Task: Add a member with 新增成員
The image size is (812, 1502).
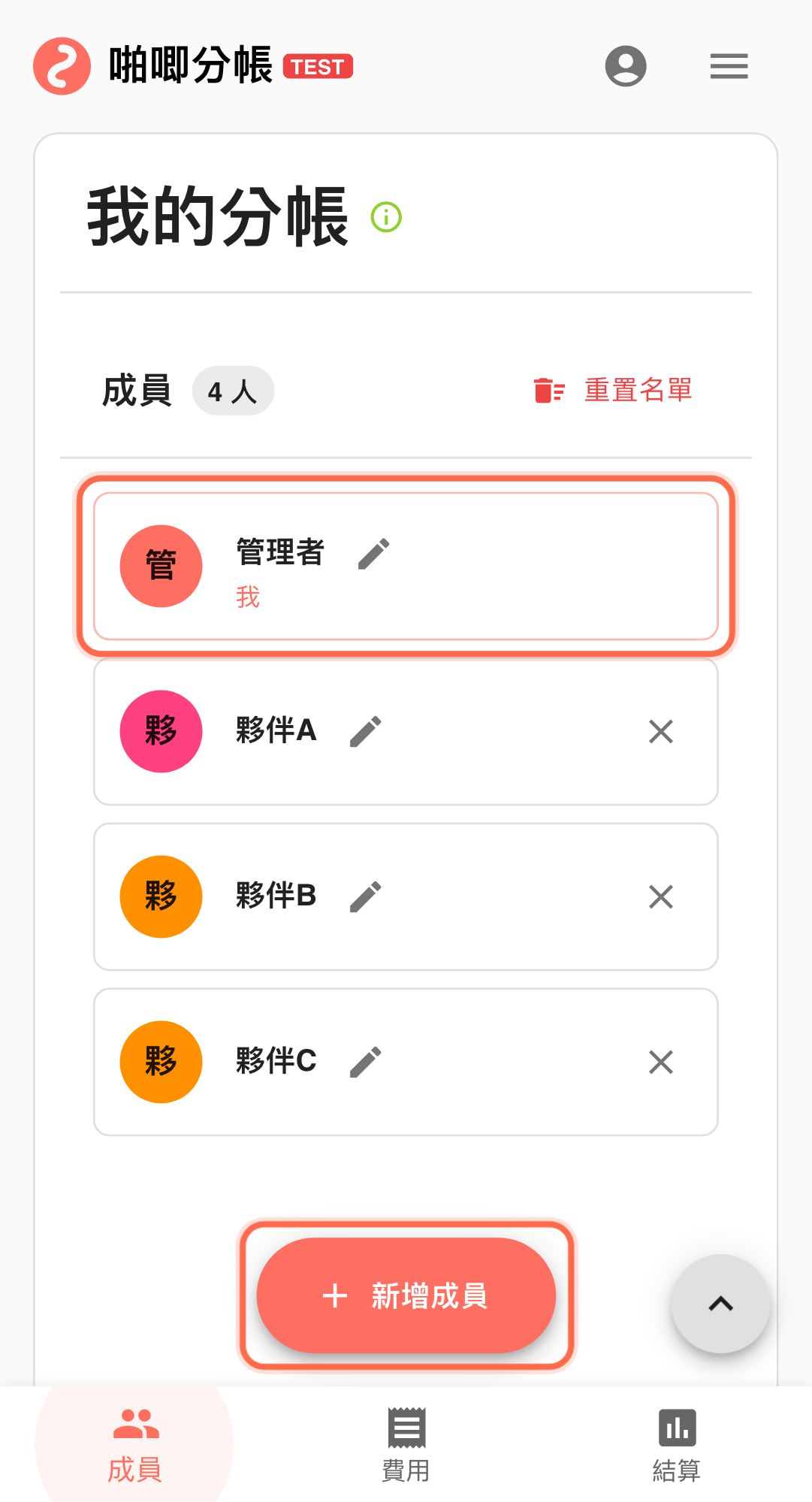Action: point(406,1295)
